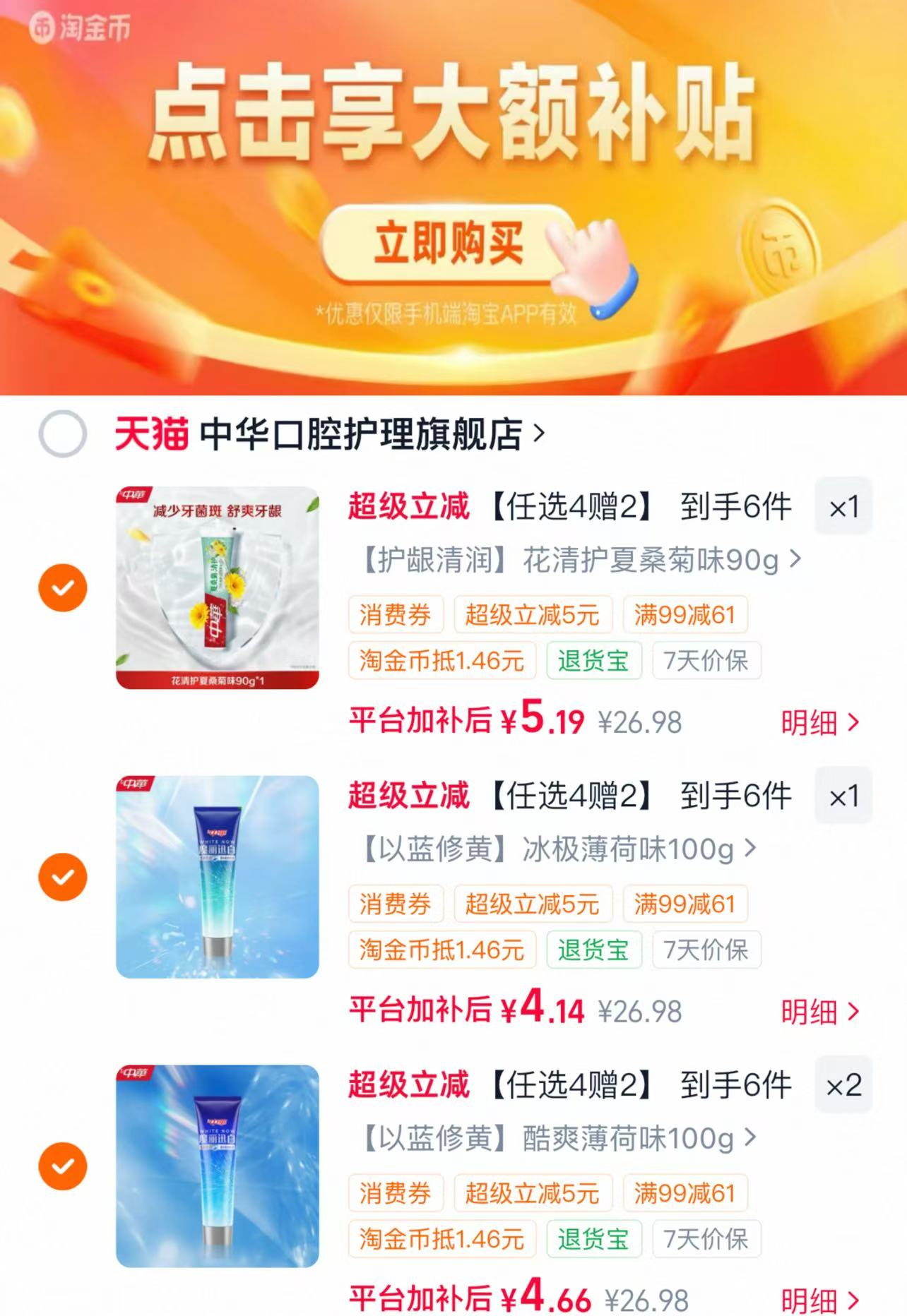View 明细 for the ¥4.14 item
Viewport: 907px width, 1316px height.
(820, 1012)
